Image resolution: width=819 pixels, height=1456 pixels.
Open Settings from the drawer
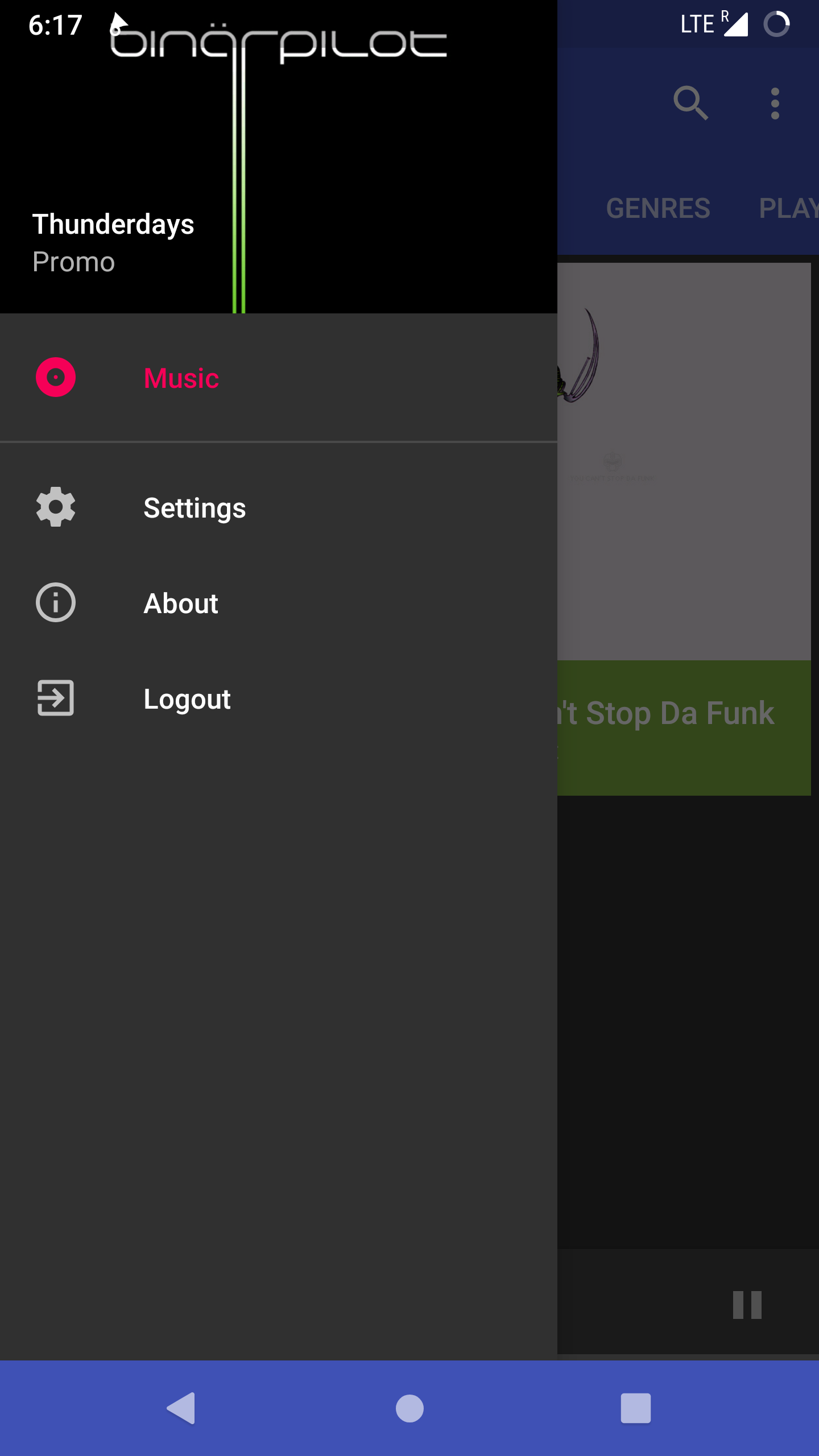tap(194, 508)
